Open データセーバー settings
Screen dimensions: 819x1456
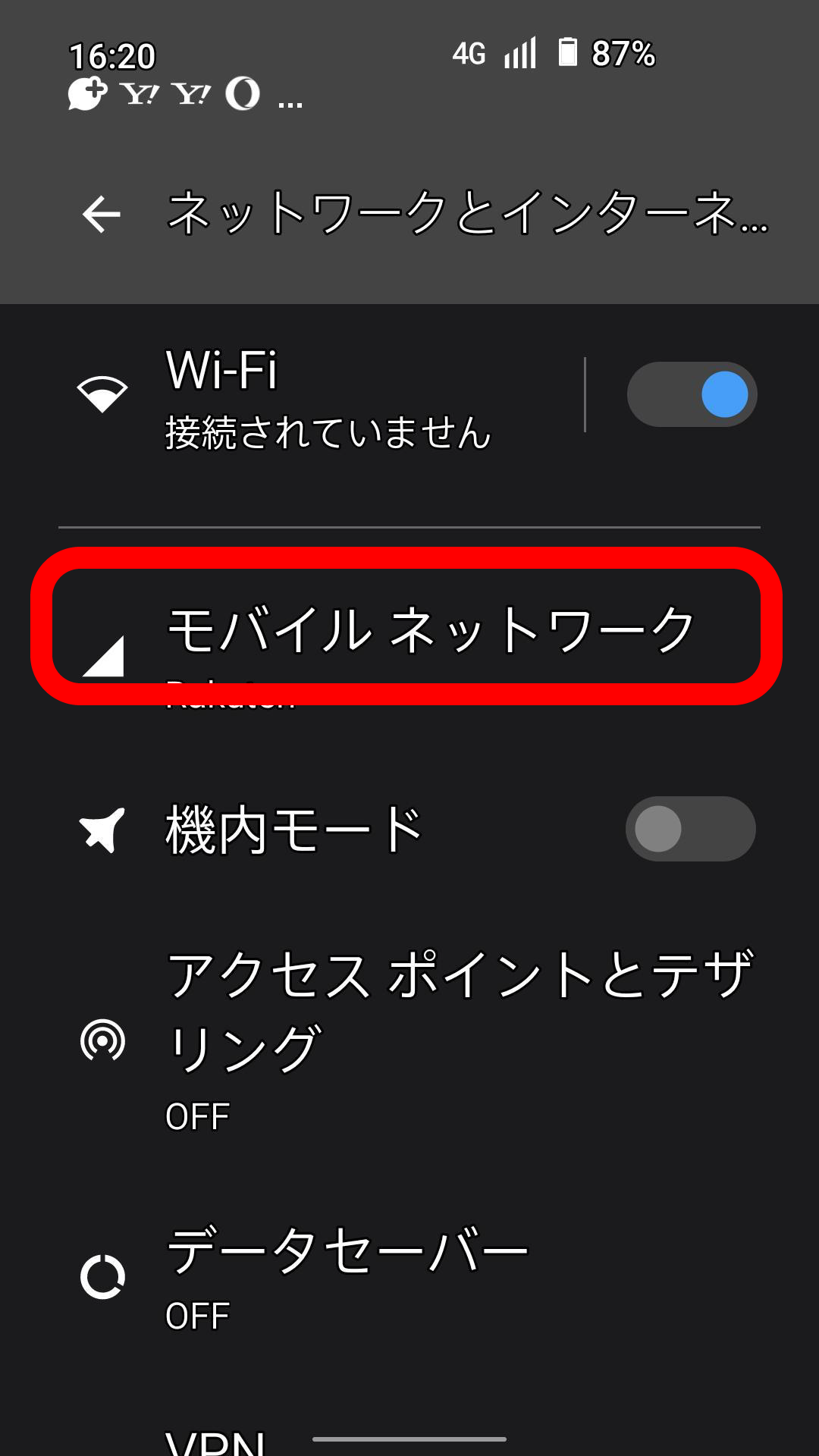click(x=409, y=1277)
